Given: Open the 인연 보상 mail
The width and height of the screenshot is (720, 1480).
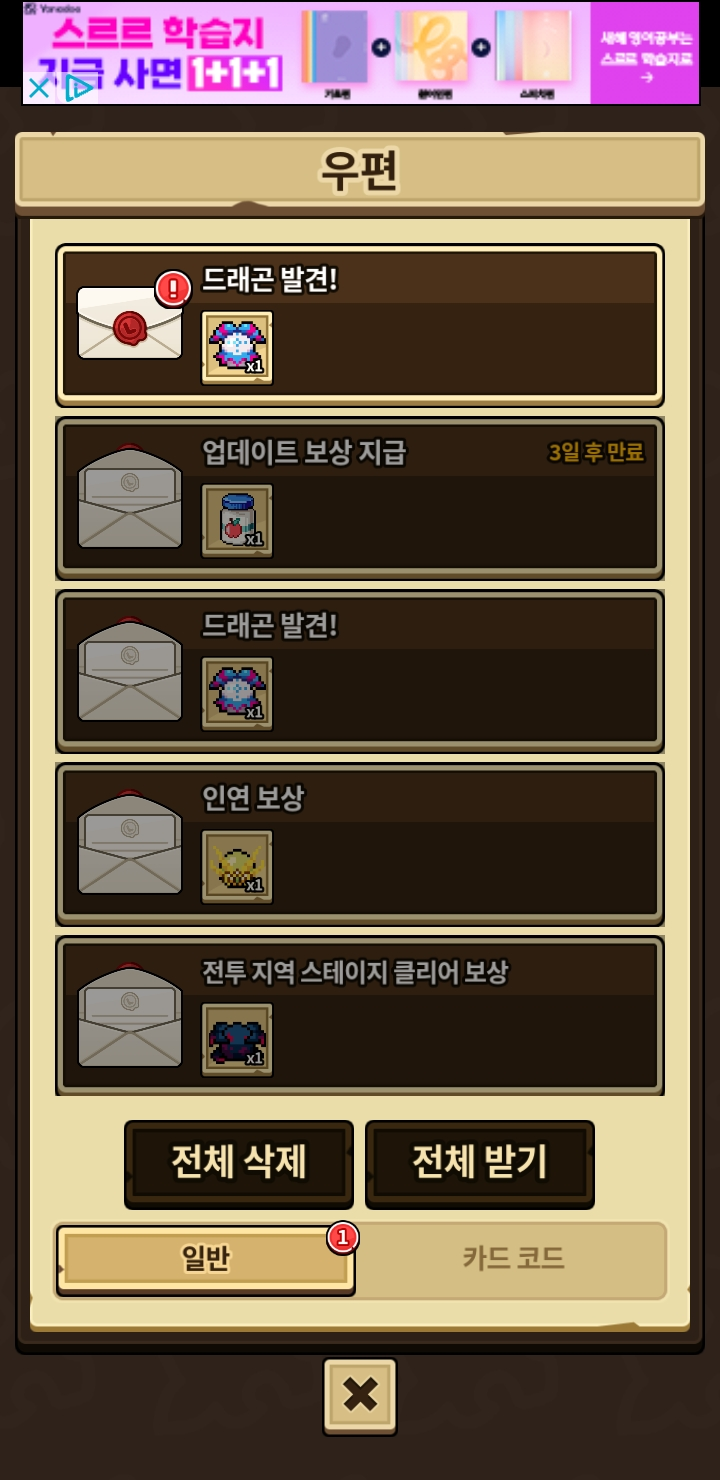Looking at the screenshot, I should (x=360, y=844).
